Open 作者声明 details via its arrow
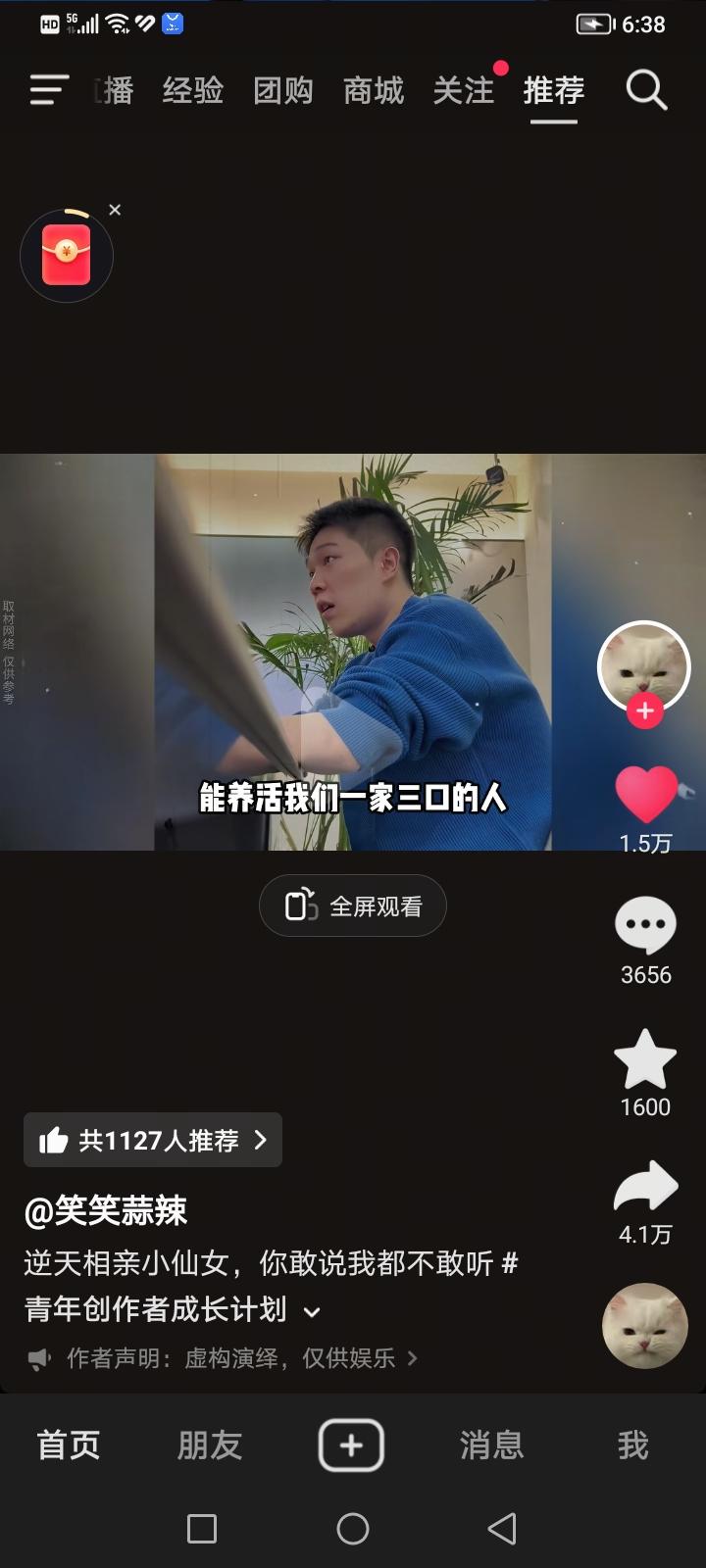The image size is (706, 1568). tap(411, 1359)
